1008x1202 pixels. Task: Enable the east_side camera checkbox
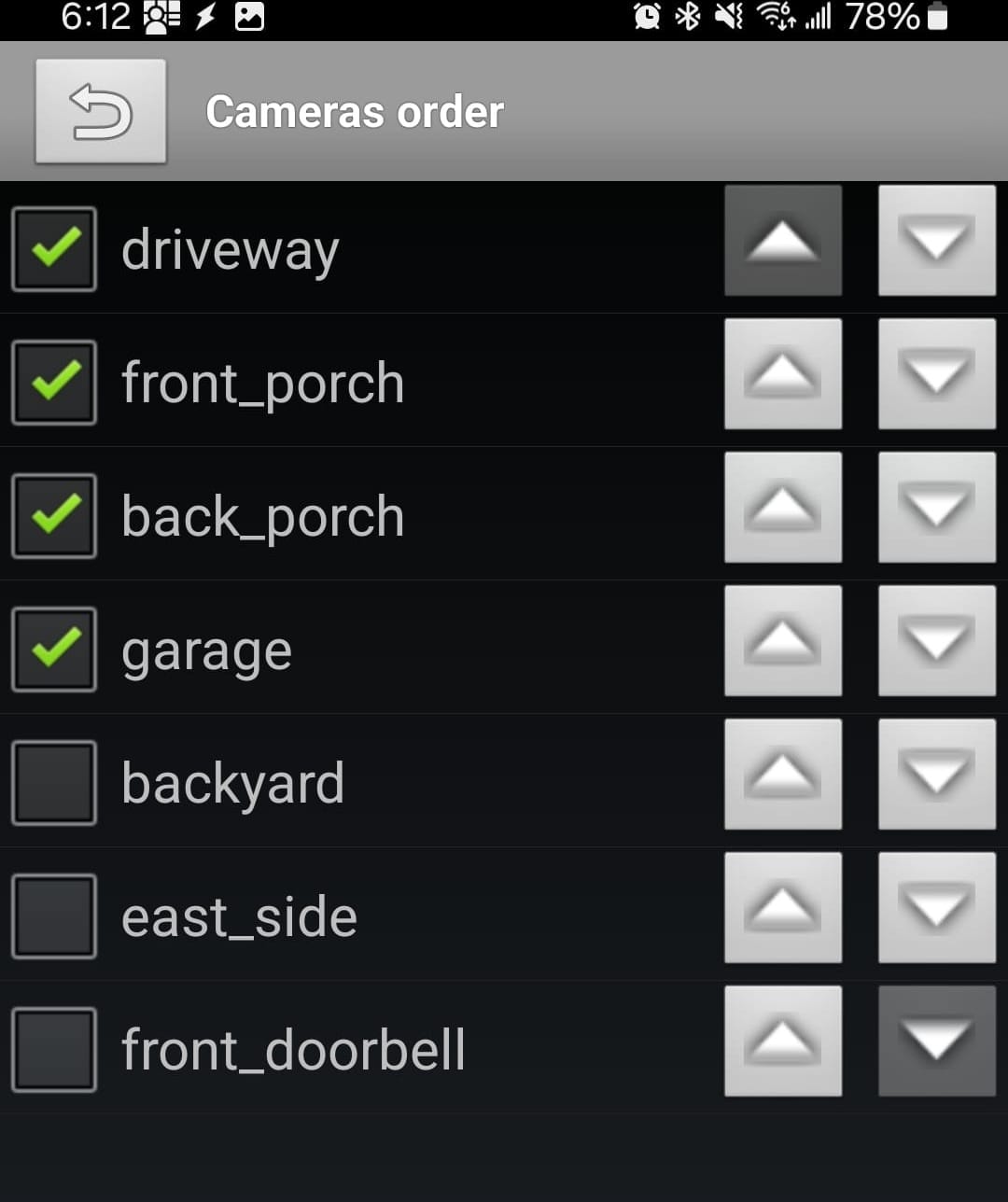tap(54, 916)
